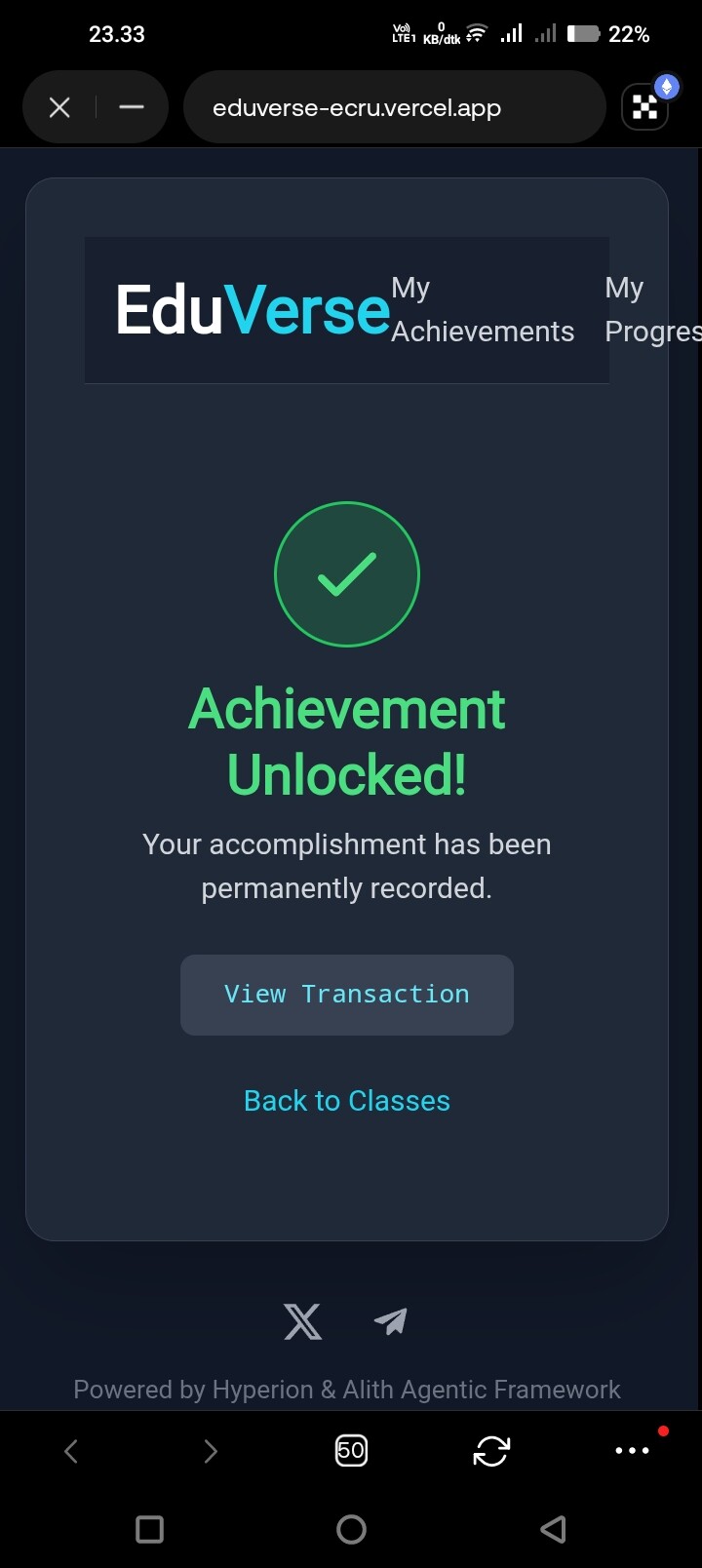Screen dimensions: 702x1568
Task: Open the wallet network icon
Action: [x=646, y=106]
